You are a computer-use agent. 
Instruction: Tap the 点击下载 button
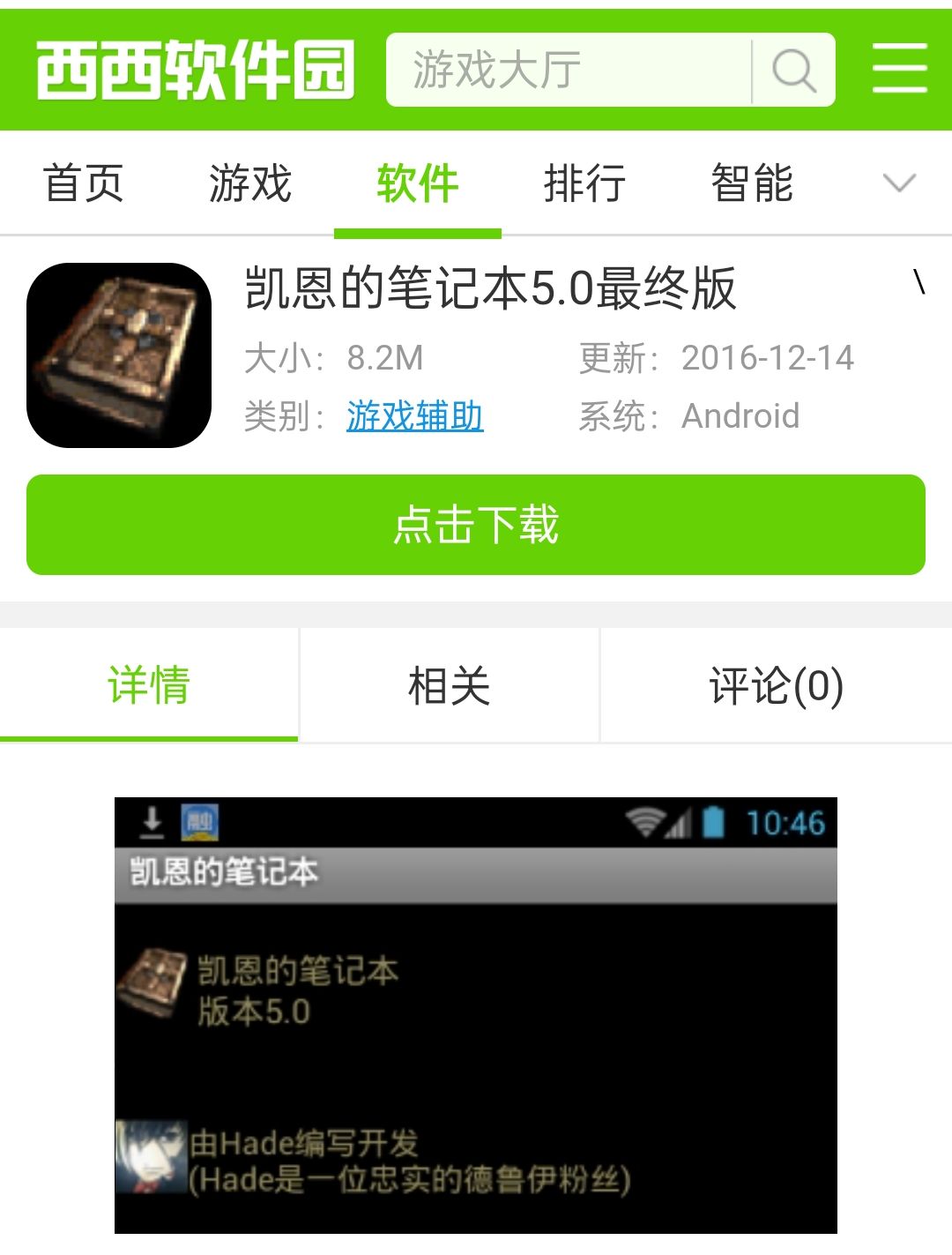pyautogui.click(x=476, y=525)
